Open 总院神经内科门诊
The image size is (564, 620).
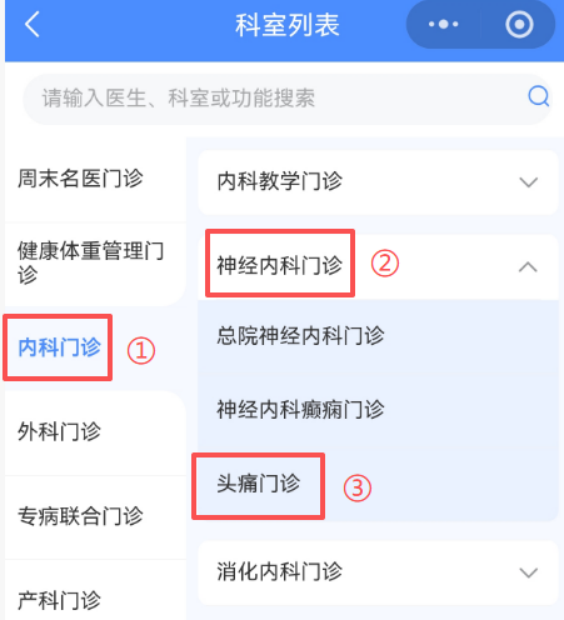click(378, 336)
